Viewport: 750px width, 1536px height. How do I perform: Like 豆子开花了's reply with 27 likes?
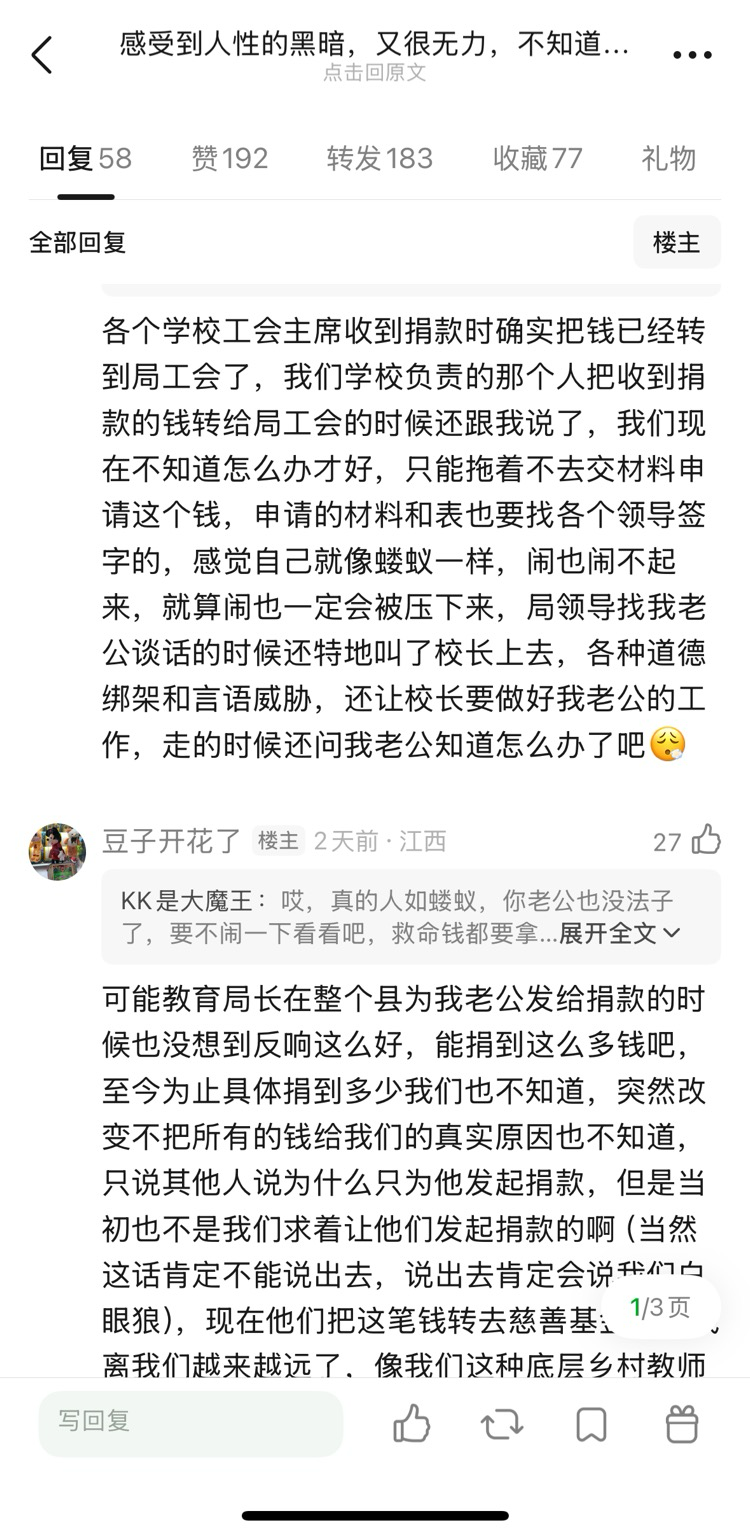(x=705, y=841)
